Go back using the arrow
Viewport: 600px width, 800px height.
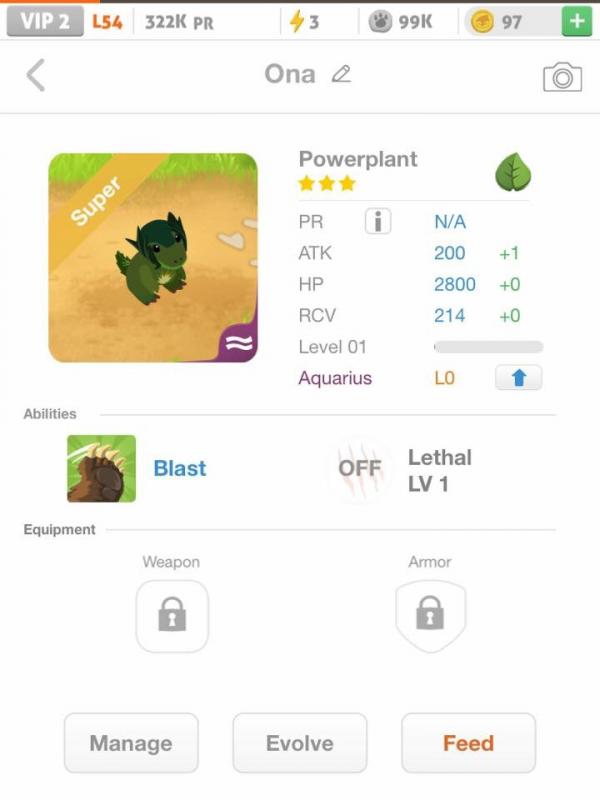click(x=36, y=75)
